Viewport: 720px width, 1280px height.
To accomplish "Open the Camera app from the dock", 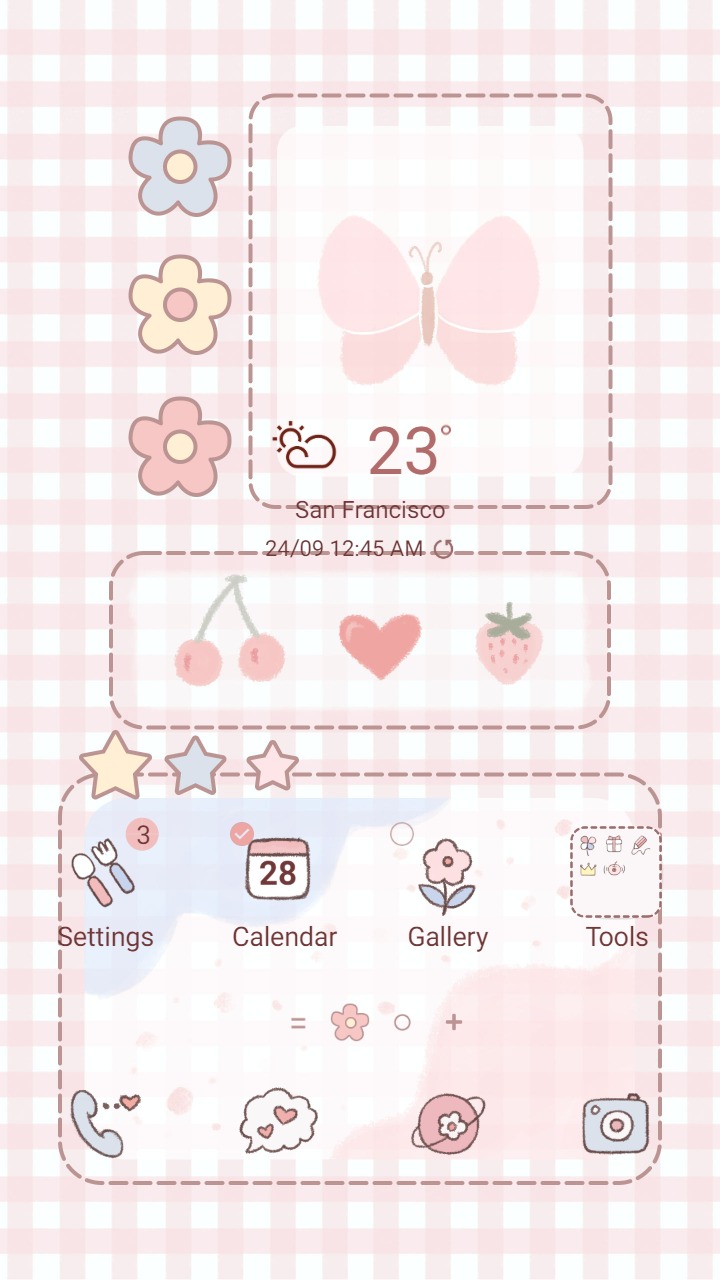I will pos(617,1124).
